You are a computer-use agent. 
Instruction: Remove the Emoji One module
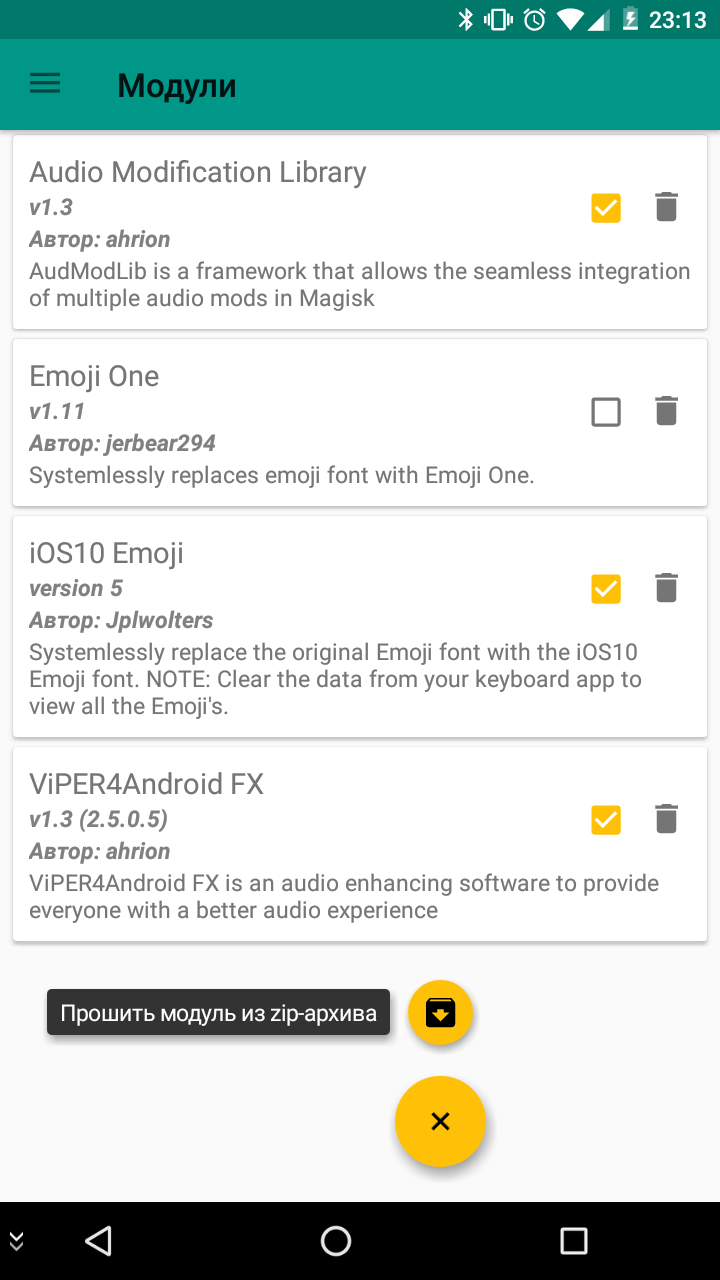pos(666,411)
